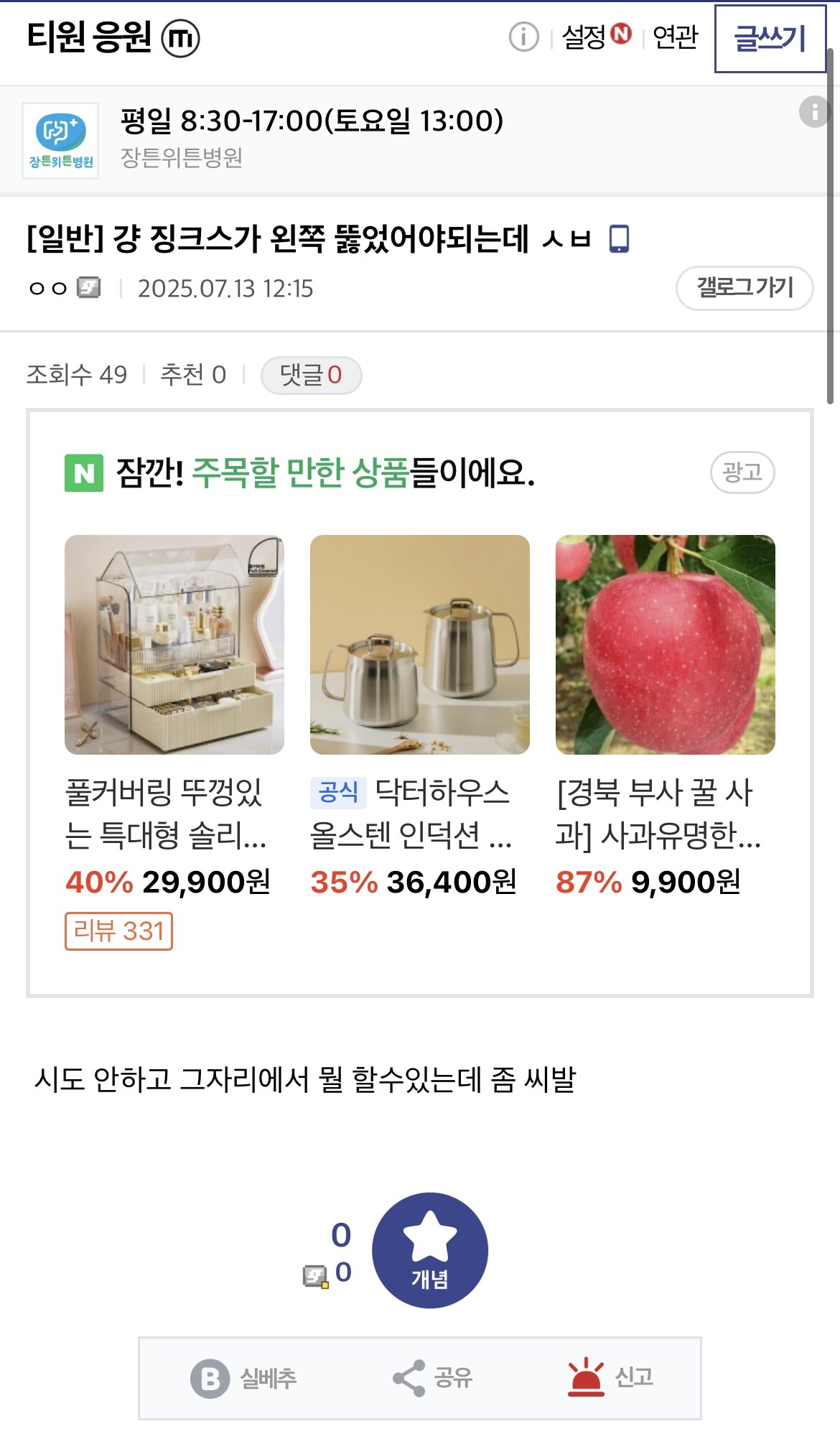Viewport: 840px width, 1439px height.
Task: Tap the 광고 ad label badge
Action: click(742, 472)
